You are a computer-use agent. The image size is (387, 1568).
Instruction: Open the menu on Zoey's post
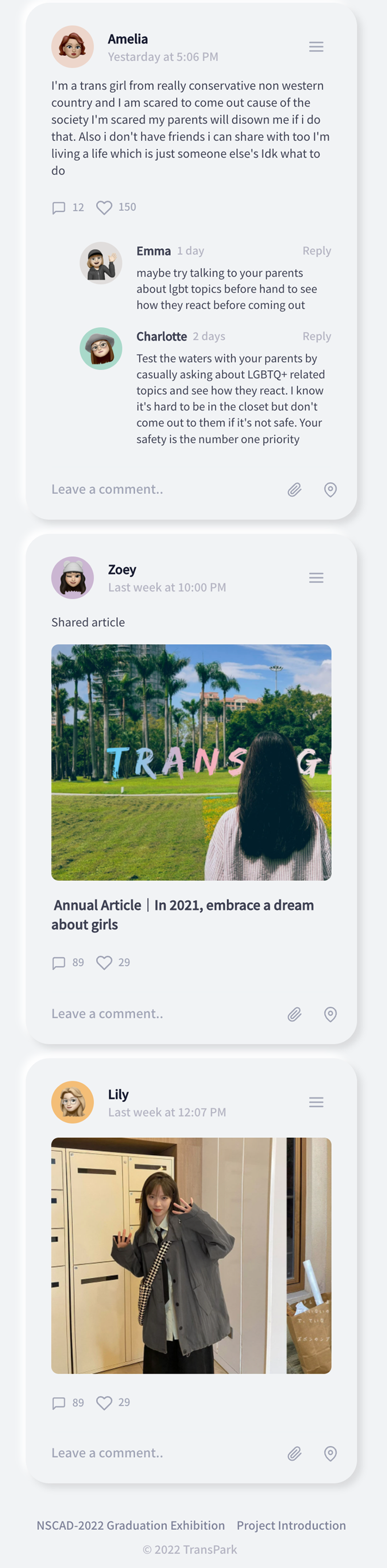tap(316, 578)
